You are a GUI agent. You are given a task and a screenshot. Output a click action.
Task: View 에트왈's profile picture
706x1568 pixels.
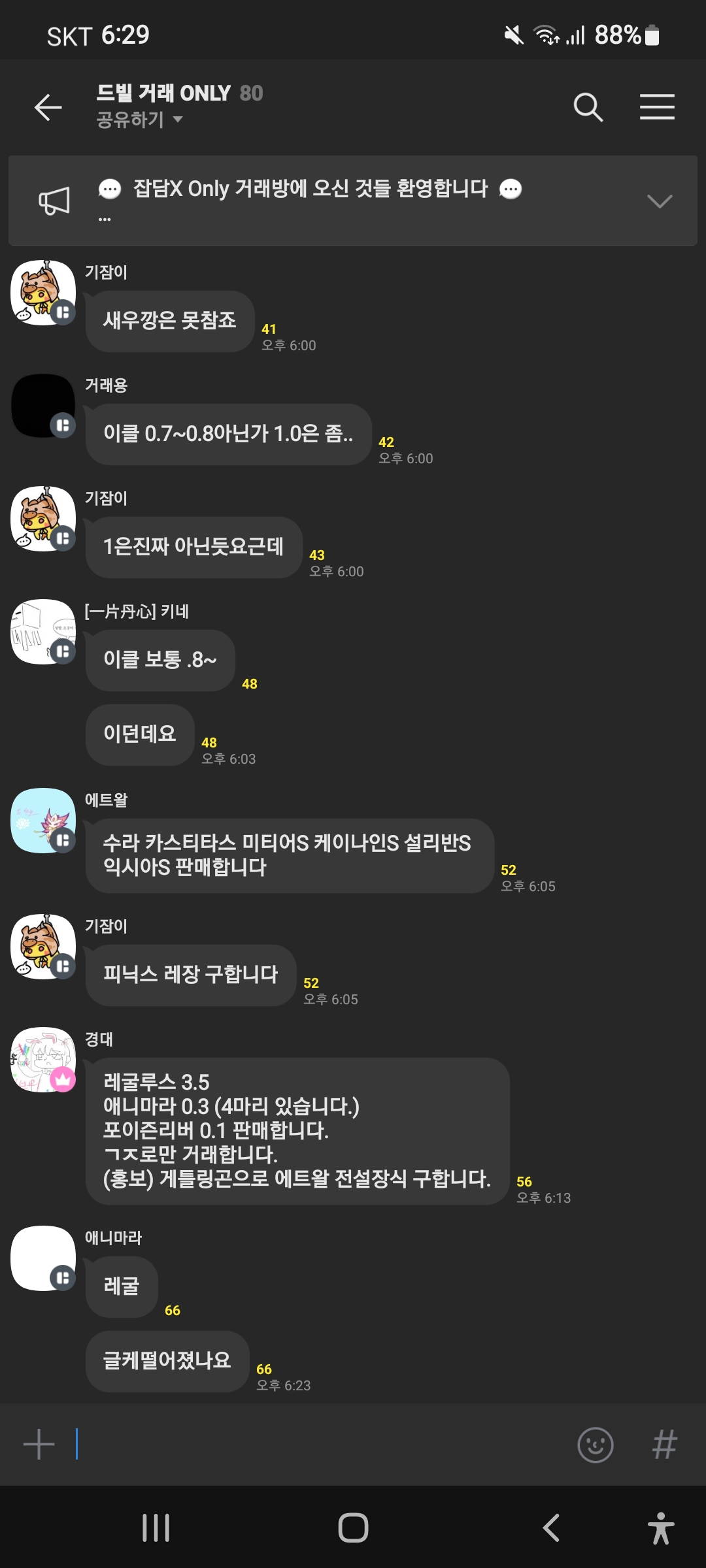(x=42, y=821)
